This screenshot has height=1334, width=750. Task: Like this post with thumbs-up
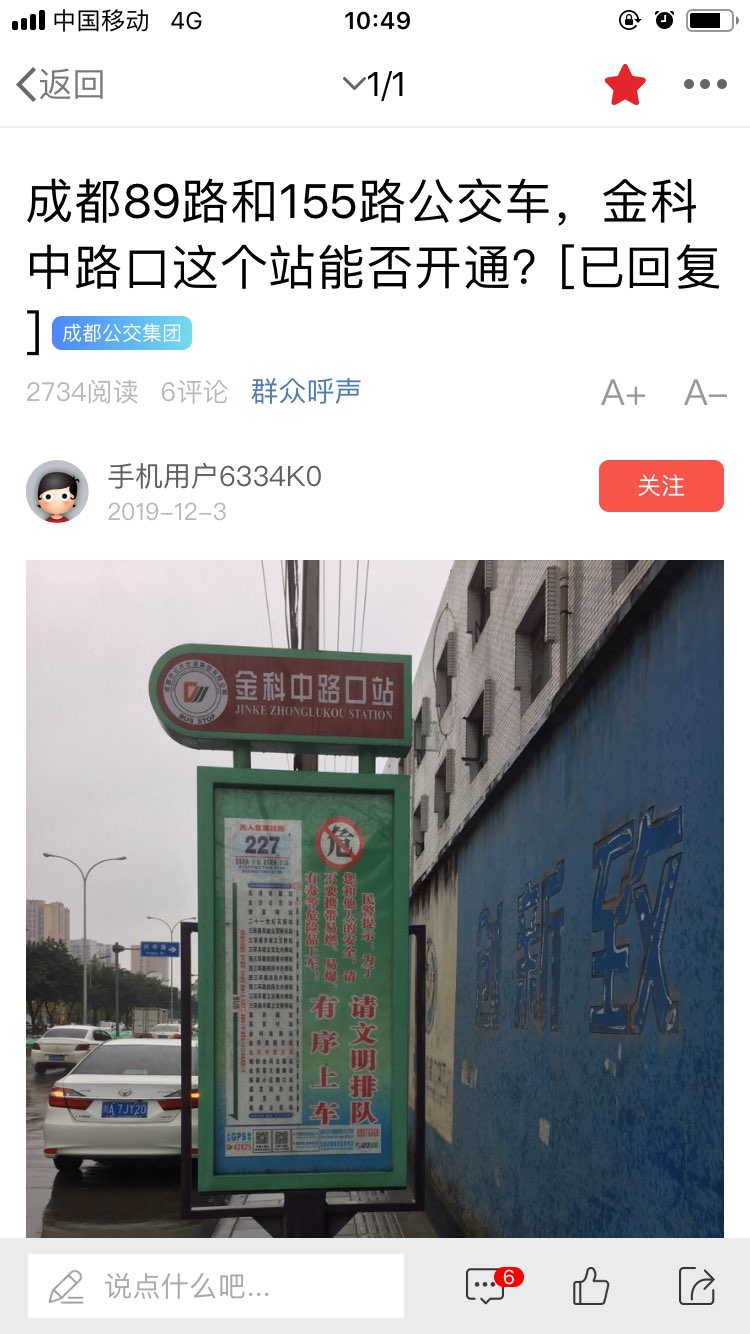591,1285
